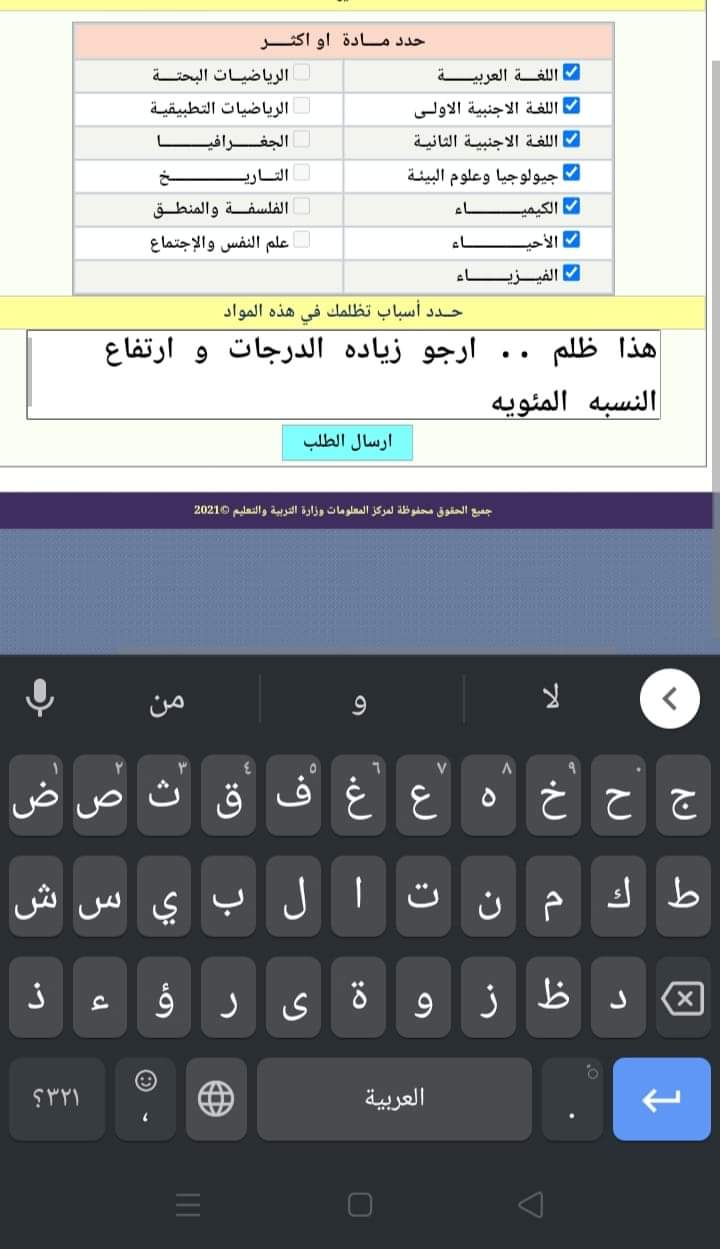This screenshot has height=1249, width=720.
Task: Select the التاريخ checkbox
Action: 301,174
